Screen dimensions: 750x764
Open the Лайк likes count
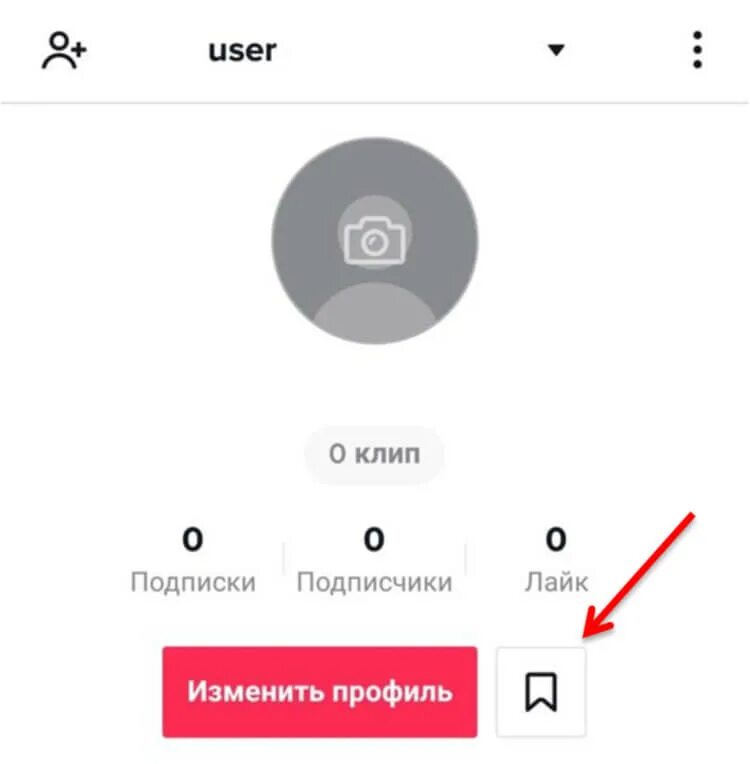pos(556,560)
